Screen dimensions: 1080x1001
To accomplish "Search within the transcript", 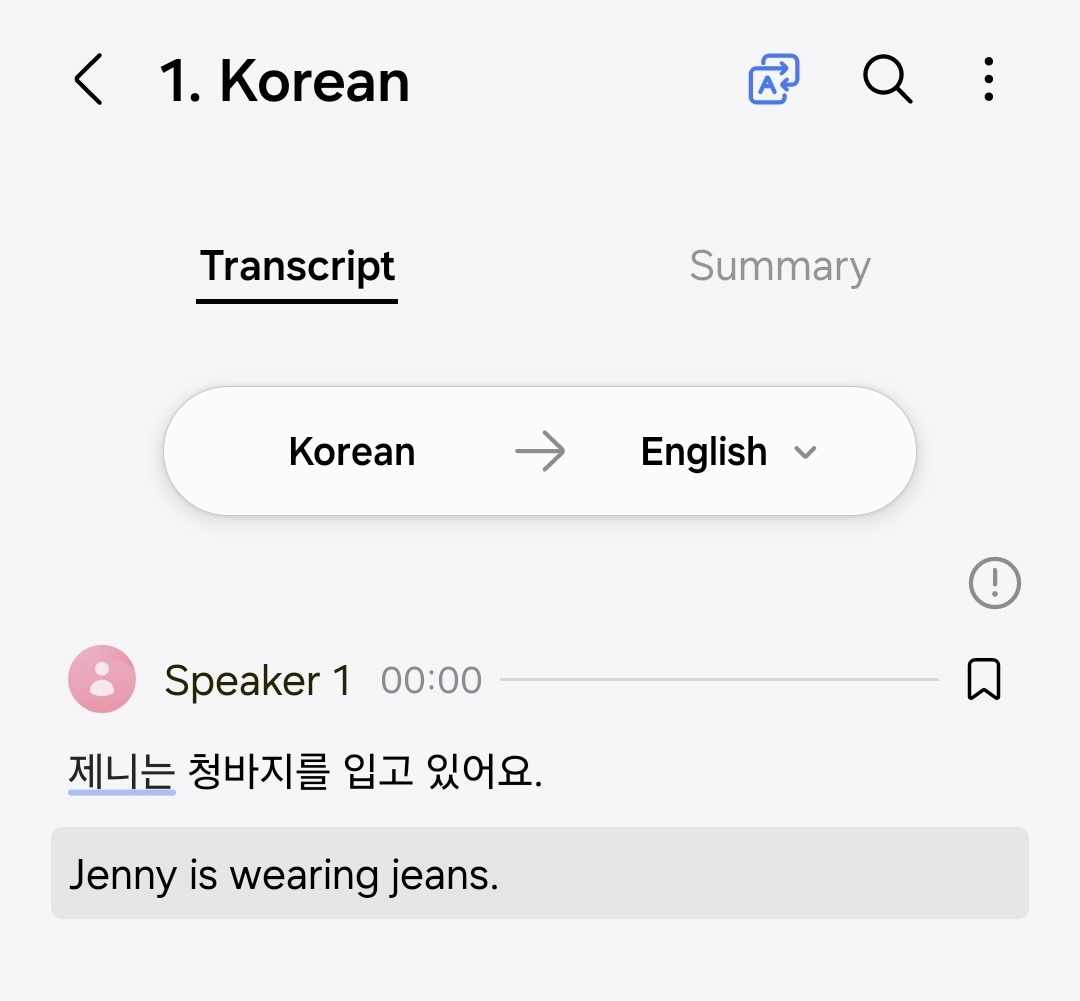I will pyautogui.click(x=887, y=79).
